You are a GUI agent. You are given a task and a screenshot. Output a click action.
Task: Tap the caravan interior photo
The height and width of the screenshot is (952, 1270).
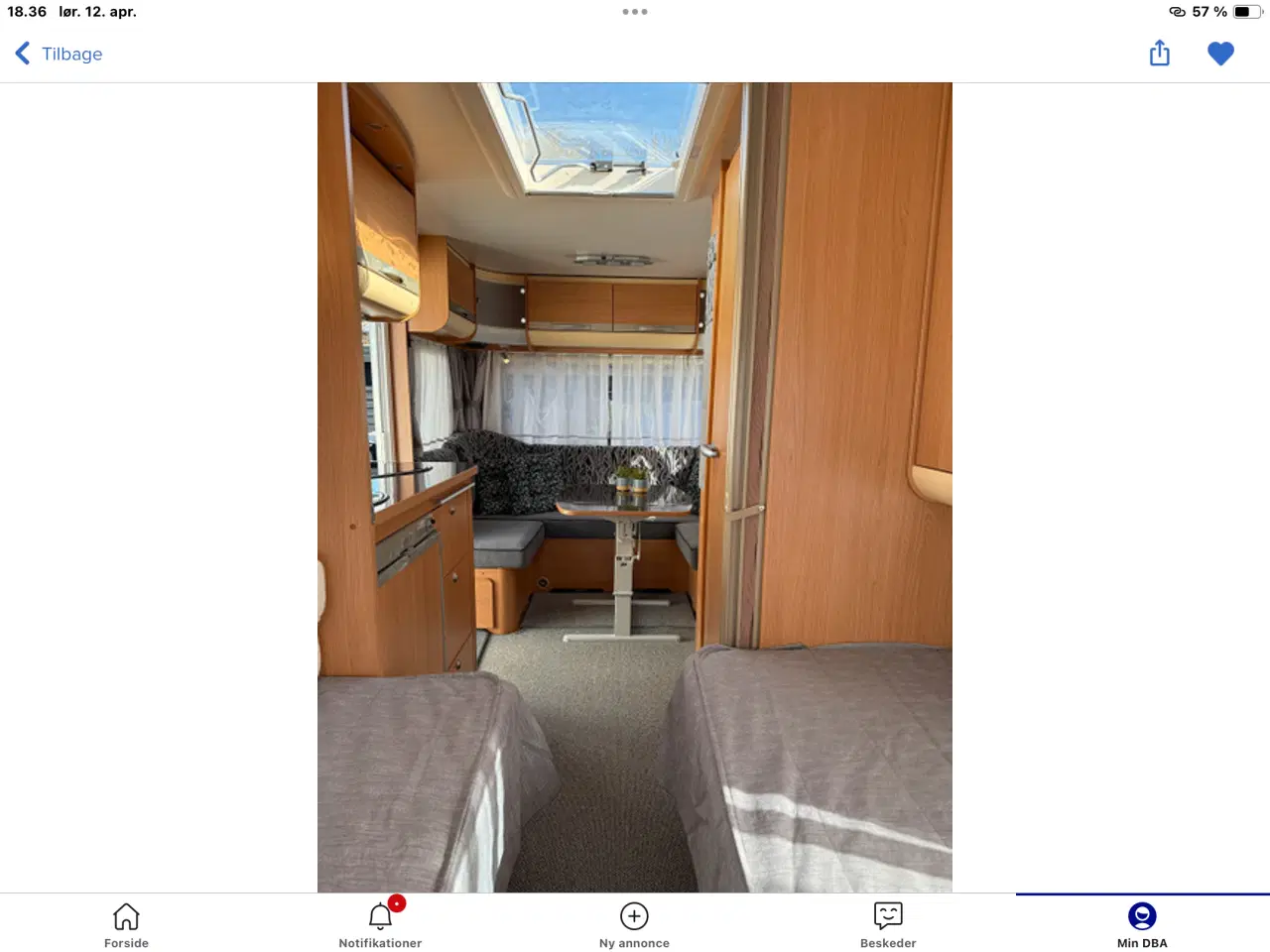(635, 486)
